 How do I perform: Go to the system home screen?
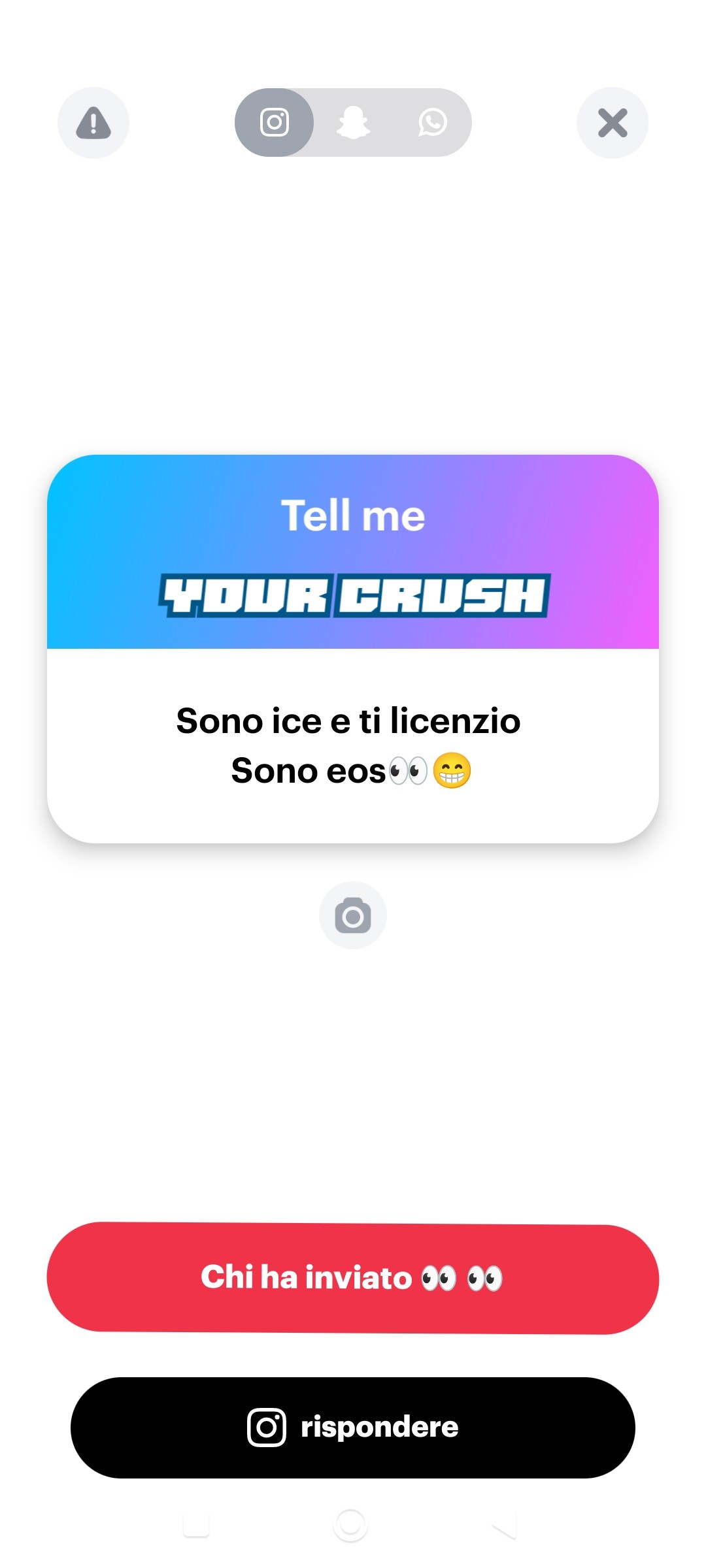(x=350, y=1526)
